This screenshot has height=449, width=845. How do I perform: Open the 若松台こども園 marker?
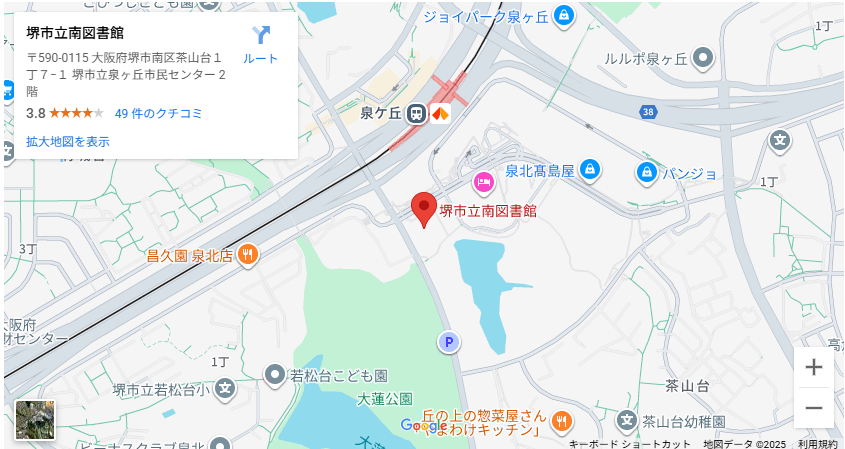coord(275,376)
